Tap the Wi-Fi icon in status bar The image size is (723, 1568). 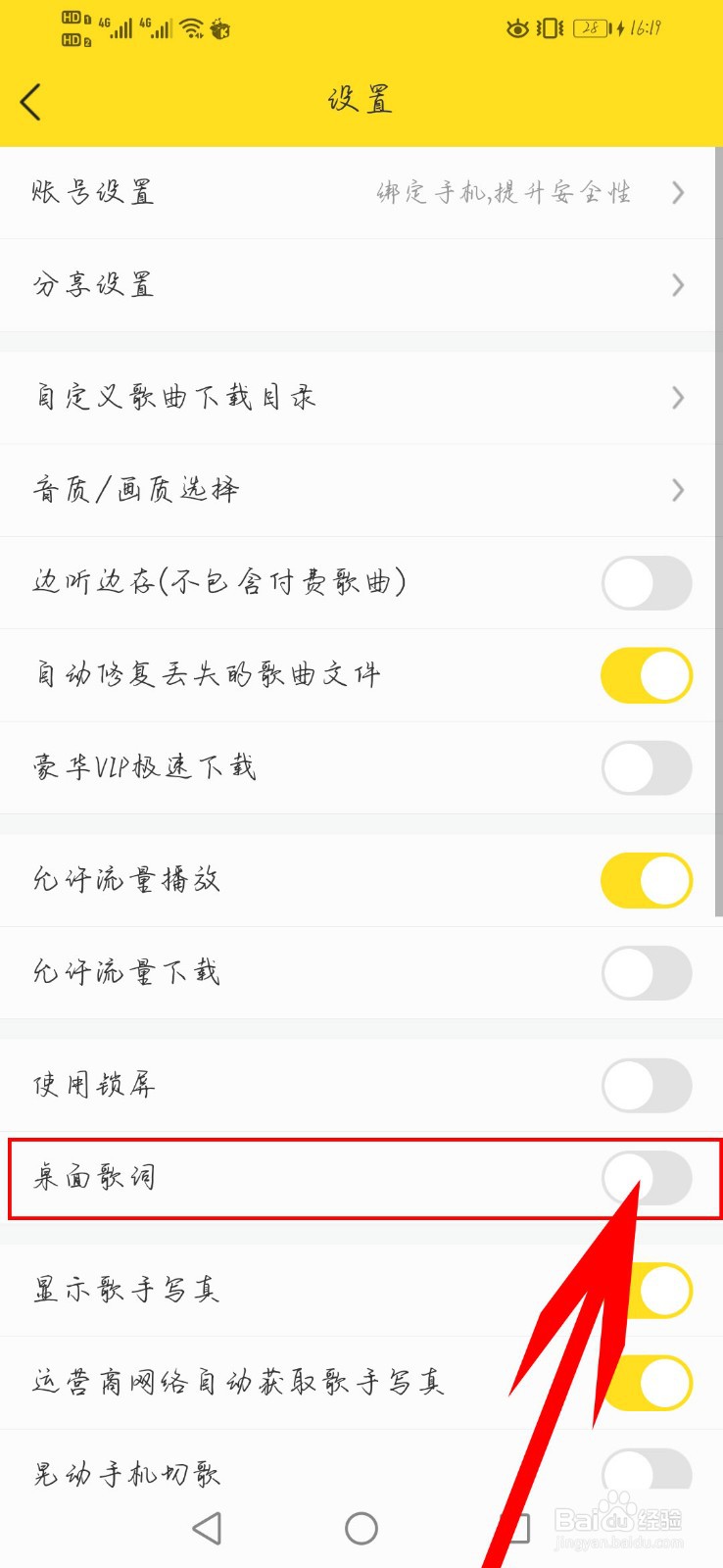(190, 27)
